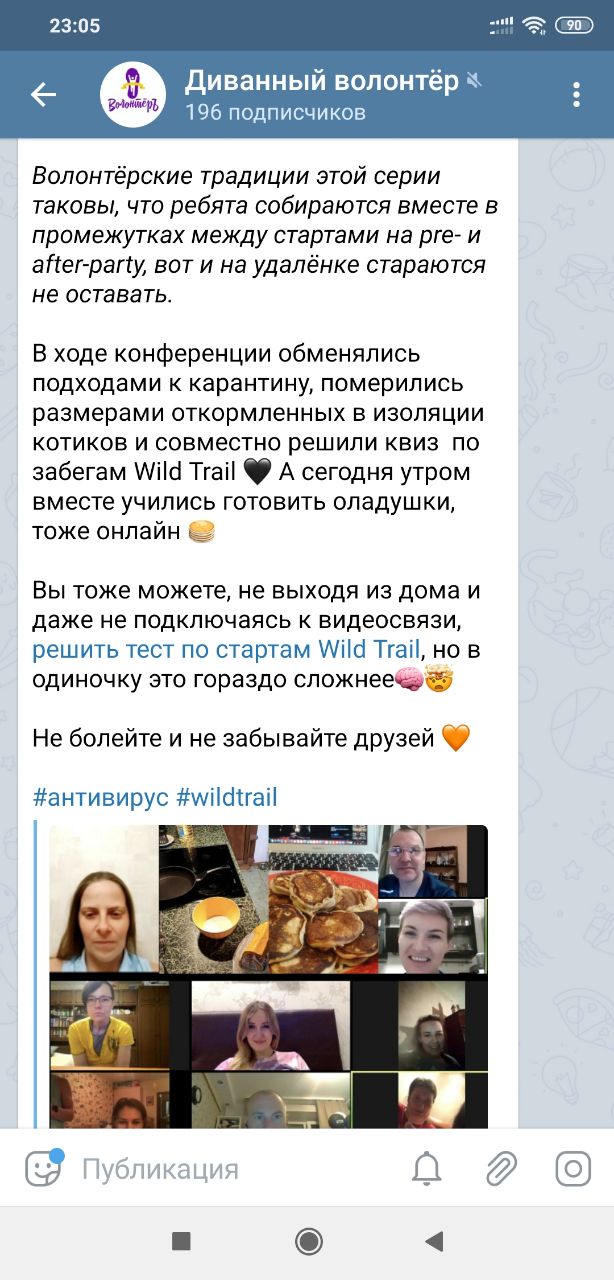Image resolution: width=614 pixels, height=1280 pixels.
Task: Open Диванный волонтёр channel info
Action: pos(320,95)
